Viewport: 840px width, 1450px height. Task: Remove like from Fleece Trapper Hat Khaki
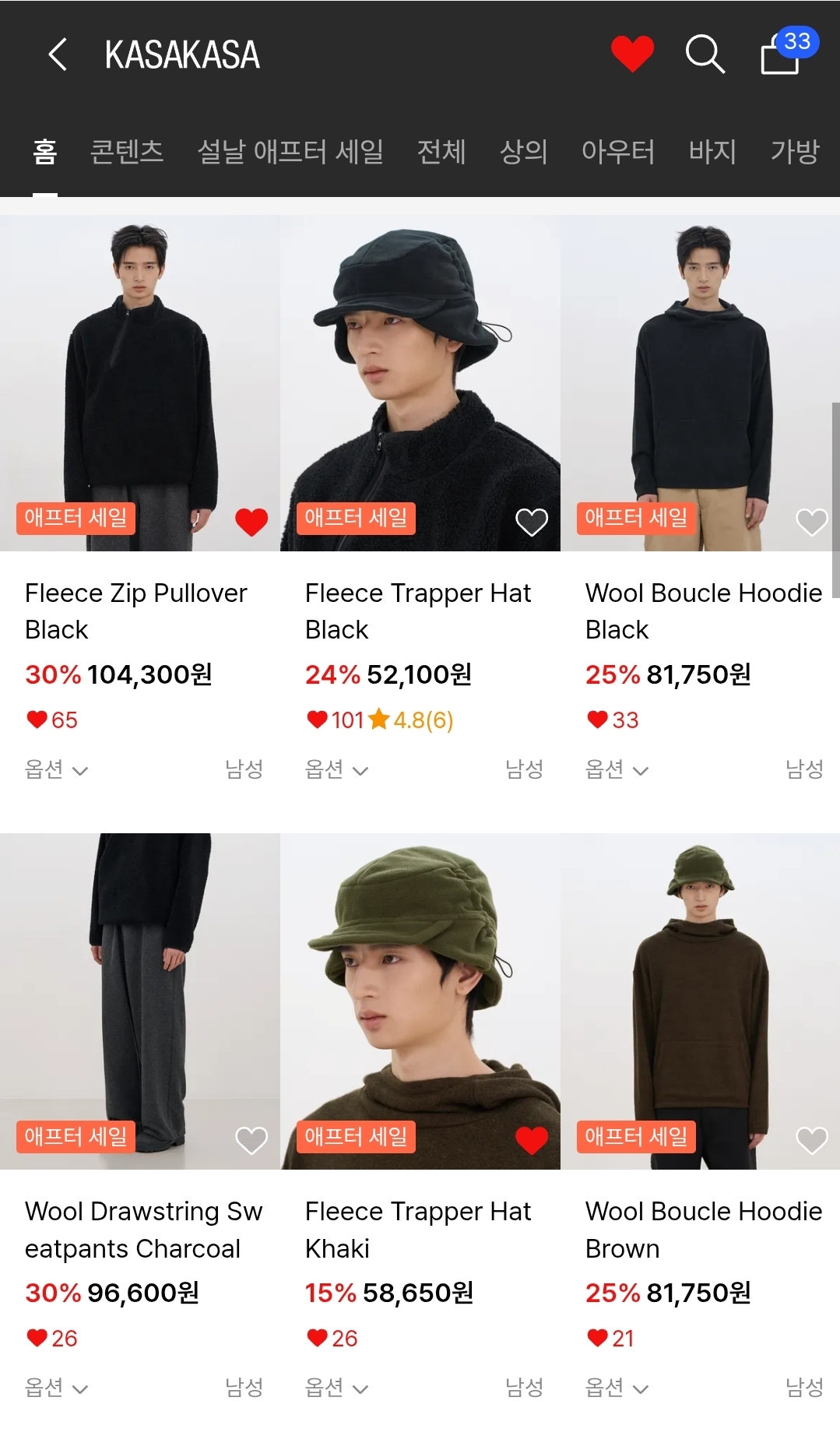[x=532, y=1140]
